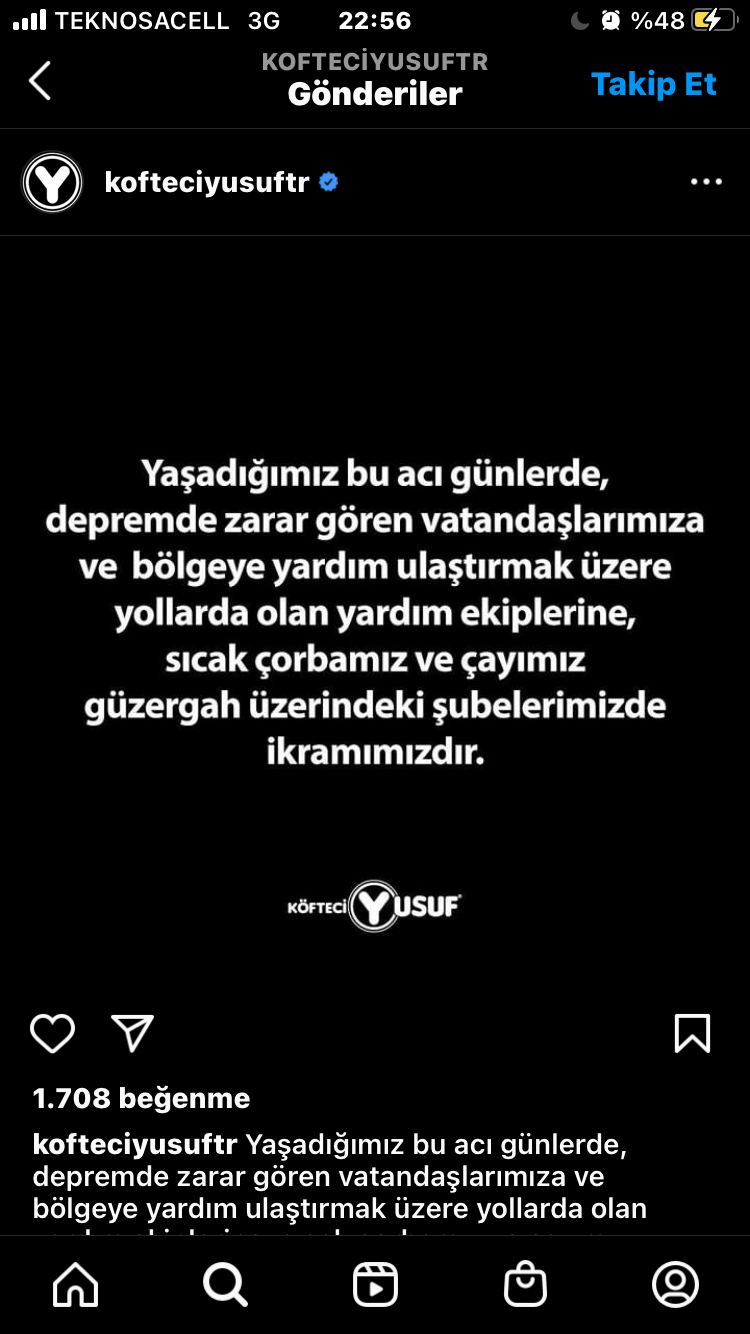This screenshot has height=1334, width=750.
Task: Open the Shop tab
Action: (525, 1284)
